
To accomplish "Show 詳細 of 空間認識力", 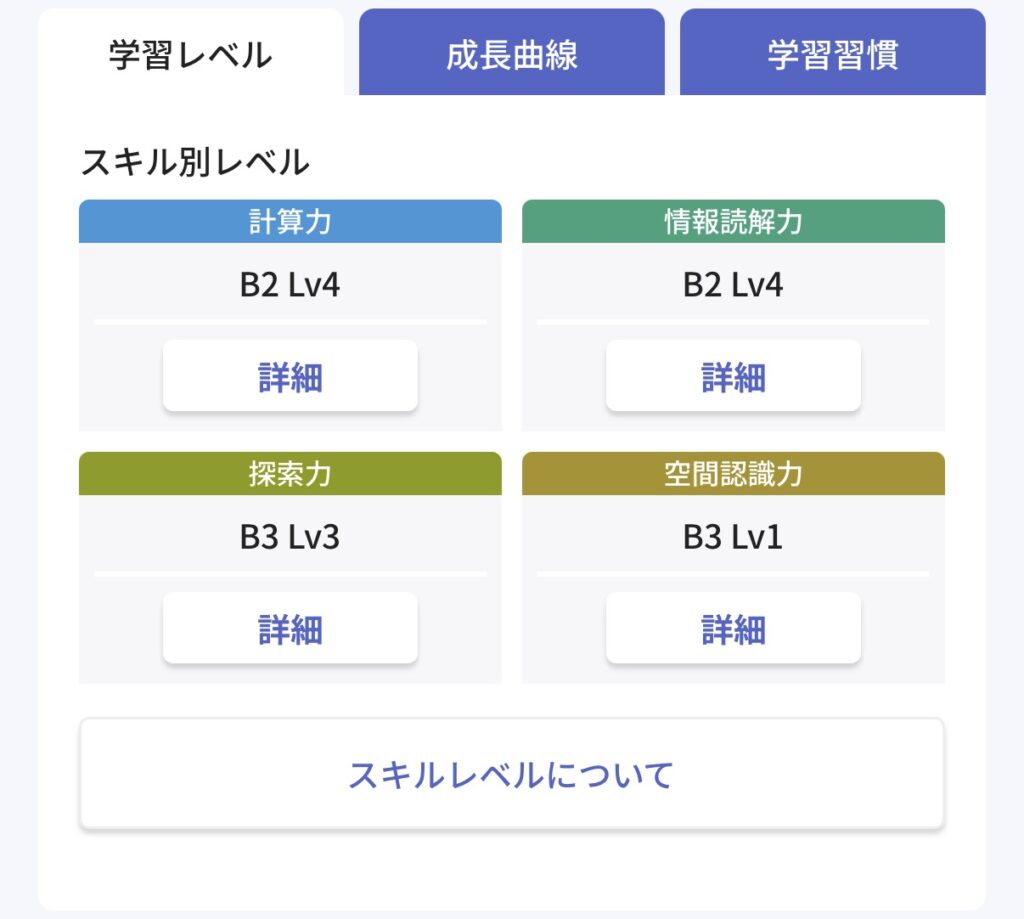I will pos(733,628).
